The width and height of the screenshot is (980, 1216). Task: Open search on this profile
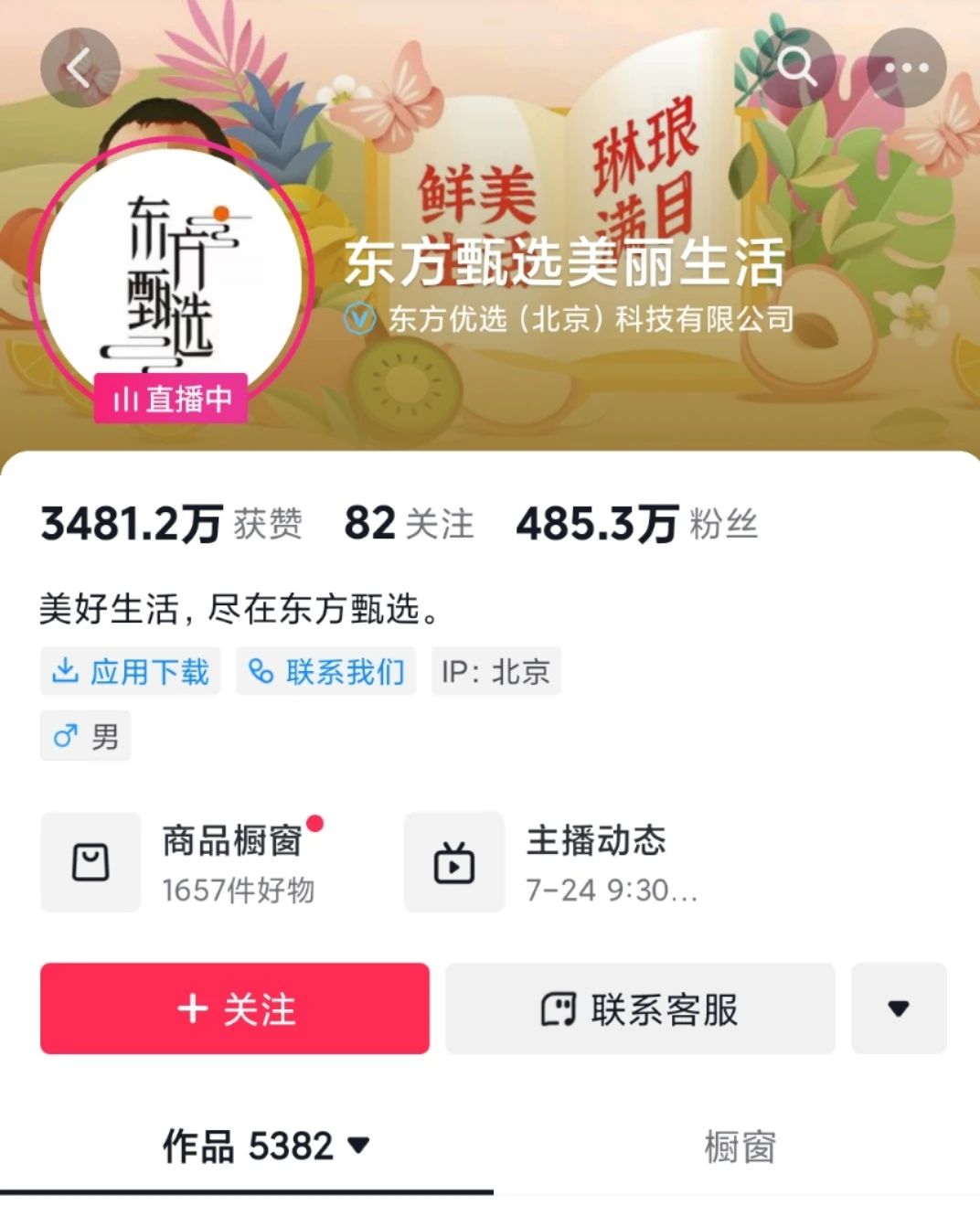tap(795, 68)
